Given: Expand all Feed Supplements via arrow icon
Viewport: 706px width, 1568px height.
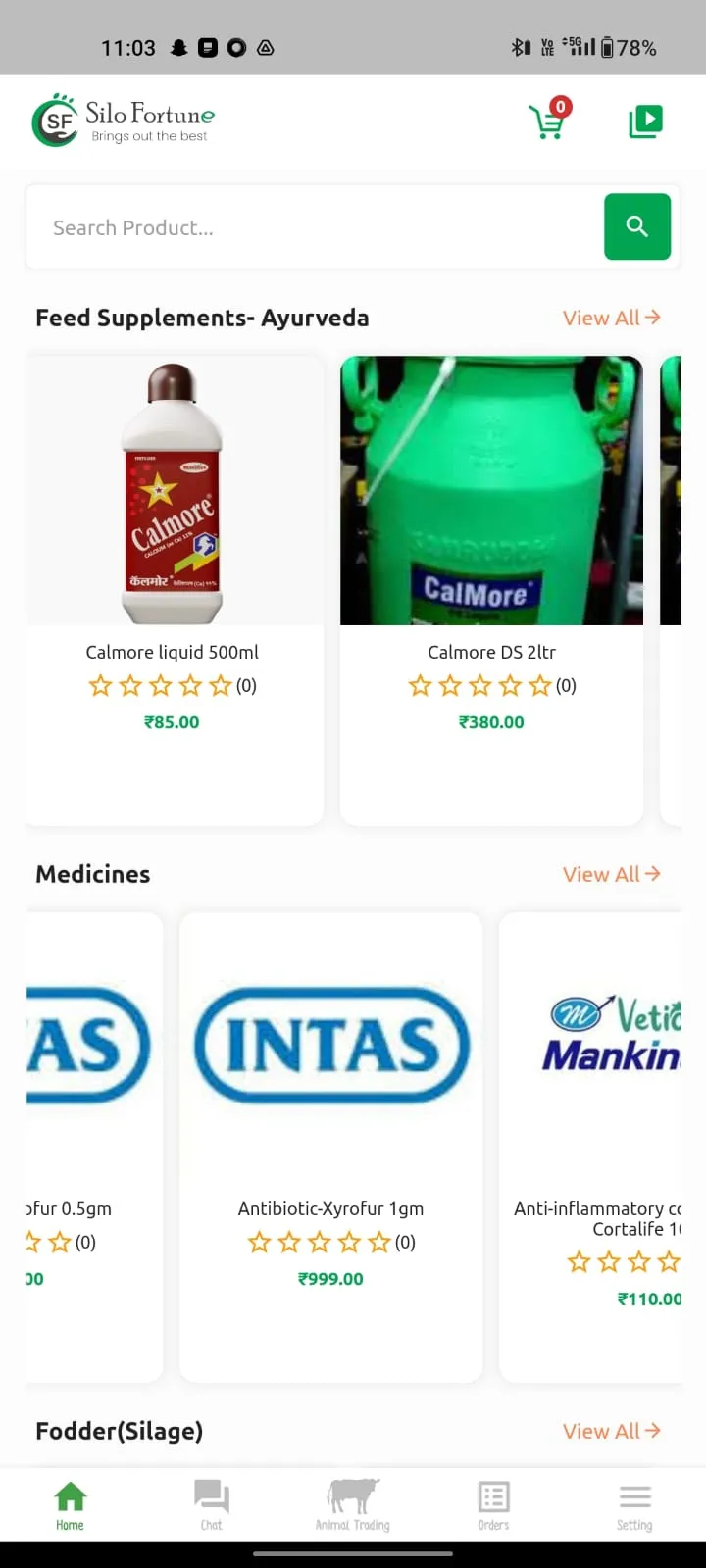Looking at the screenshot, I should 652,318.
